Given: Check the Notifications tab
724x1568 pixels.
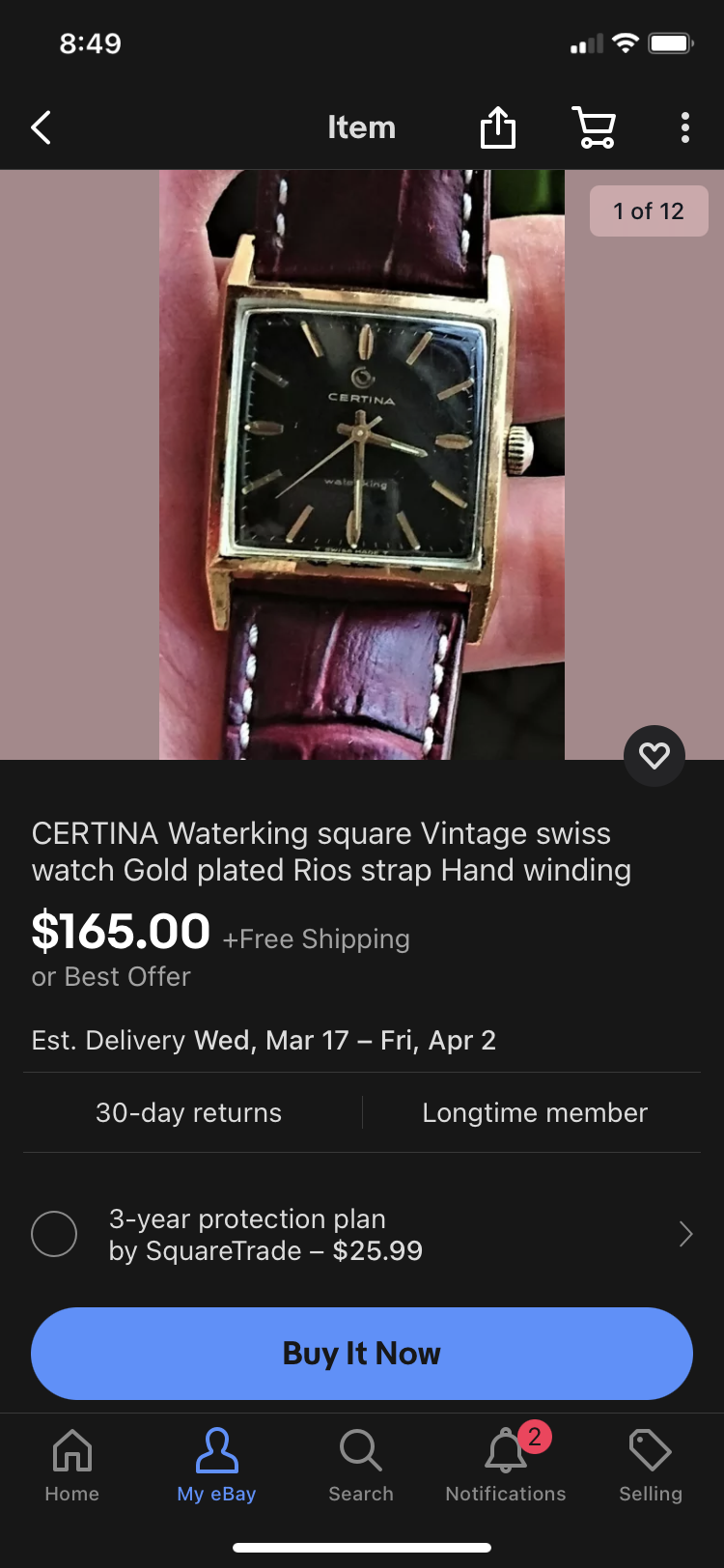Looking at the screenshot, I should tap(506, 1464).
